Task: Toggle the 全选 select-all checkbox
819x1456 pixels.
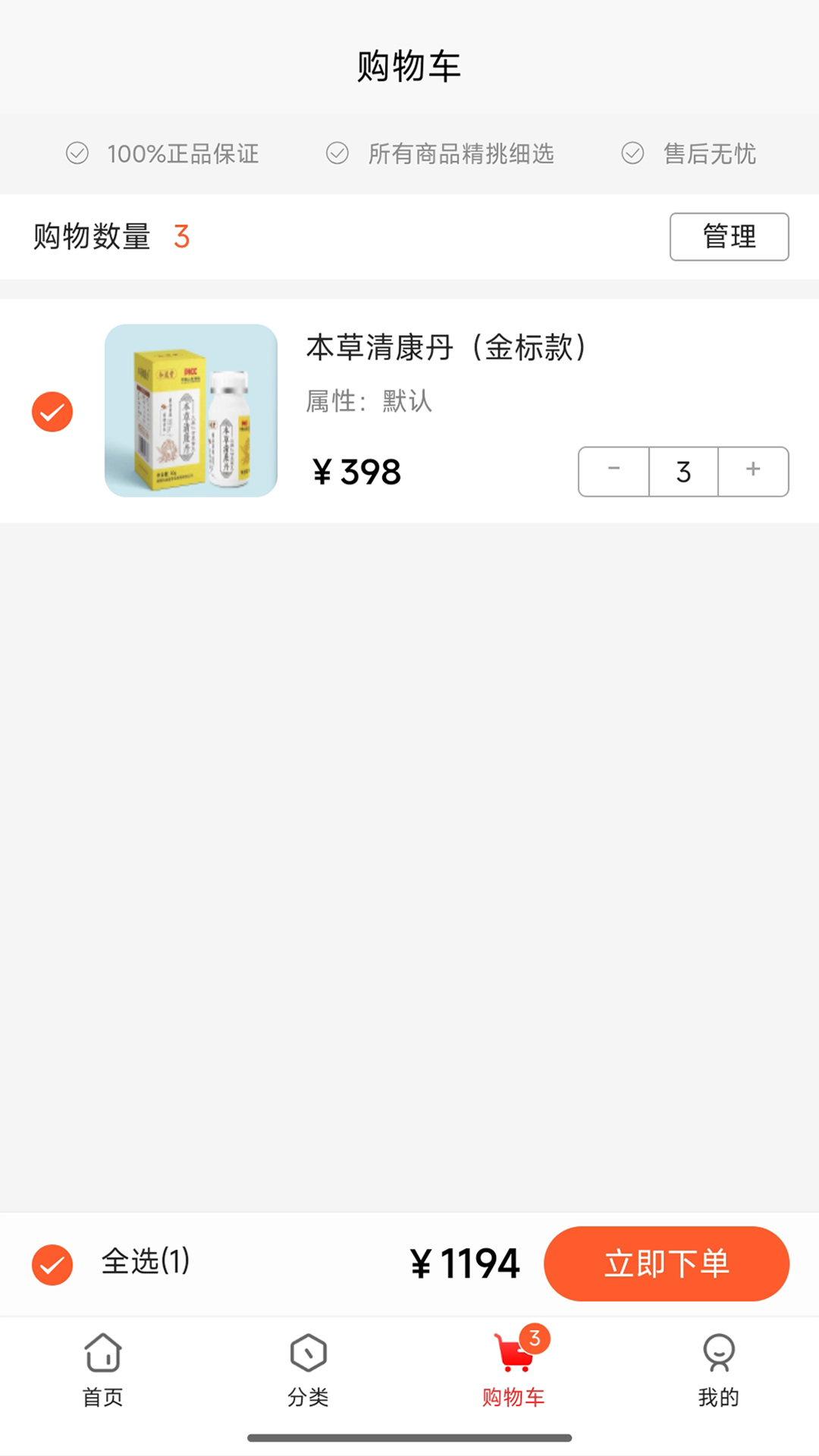Action: pos(52,1263)
